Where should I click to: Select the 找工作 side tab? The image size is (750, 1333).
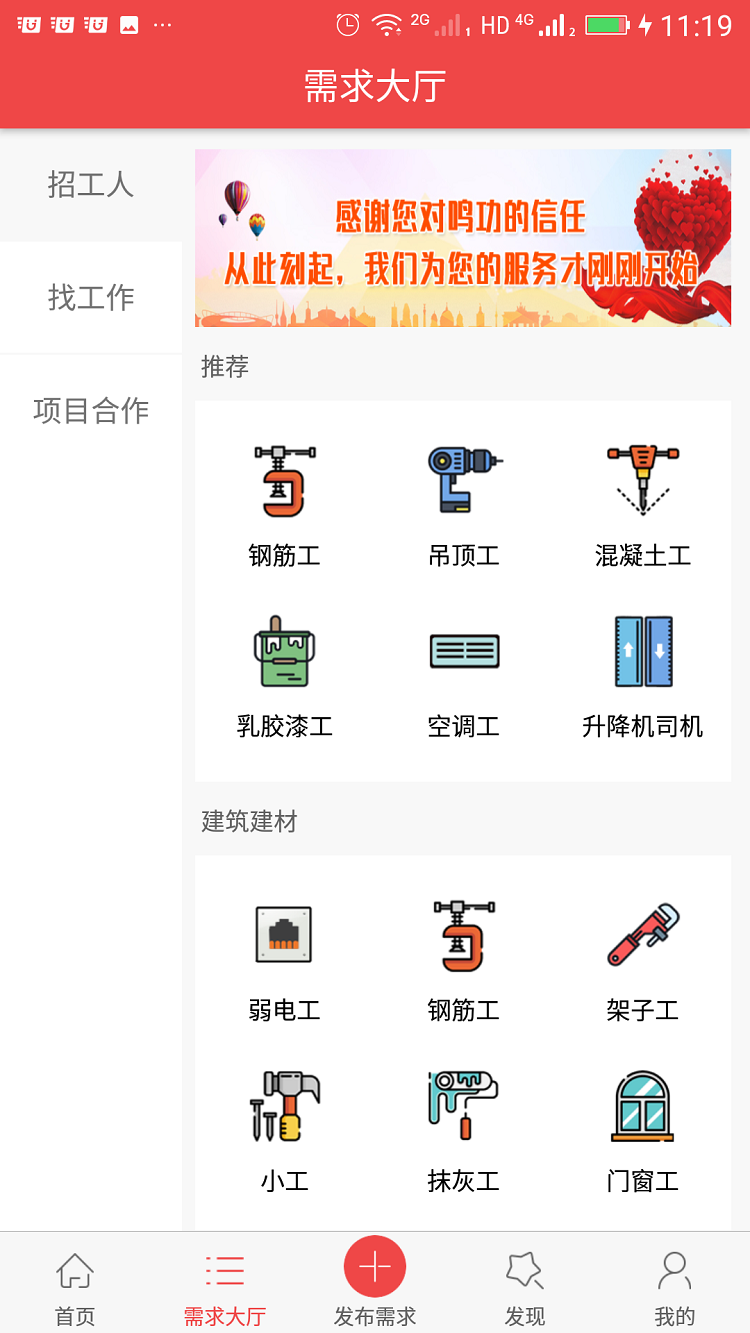91,297
